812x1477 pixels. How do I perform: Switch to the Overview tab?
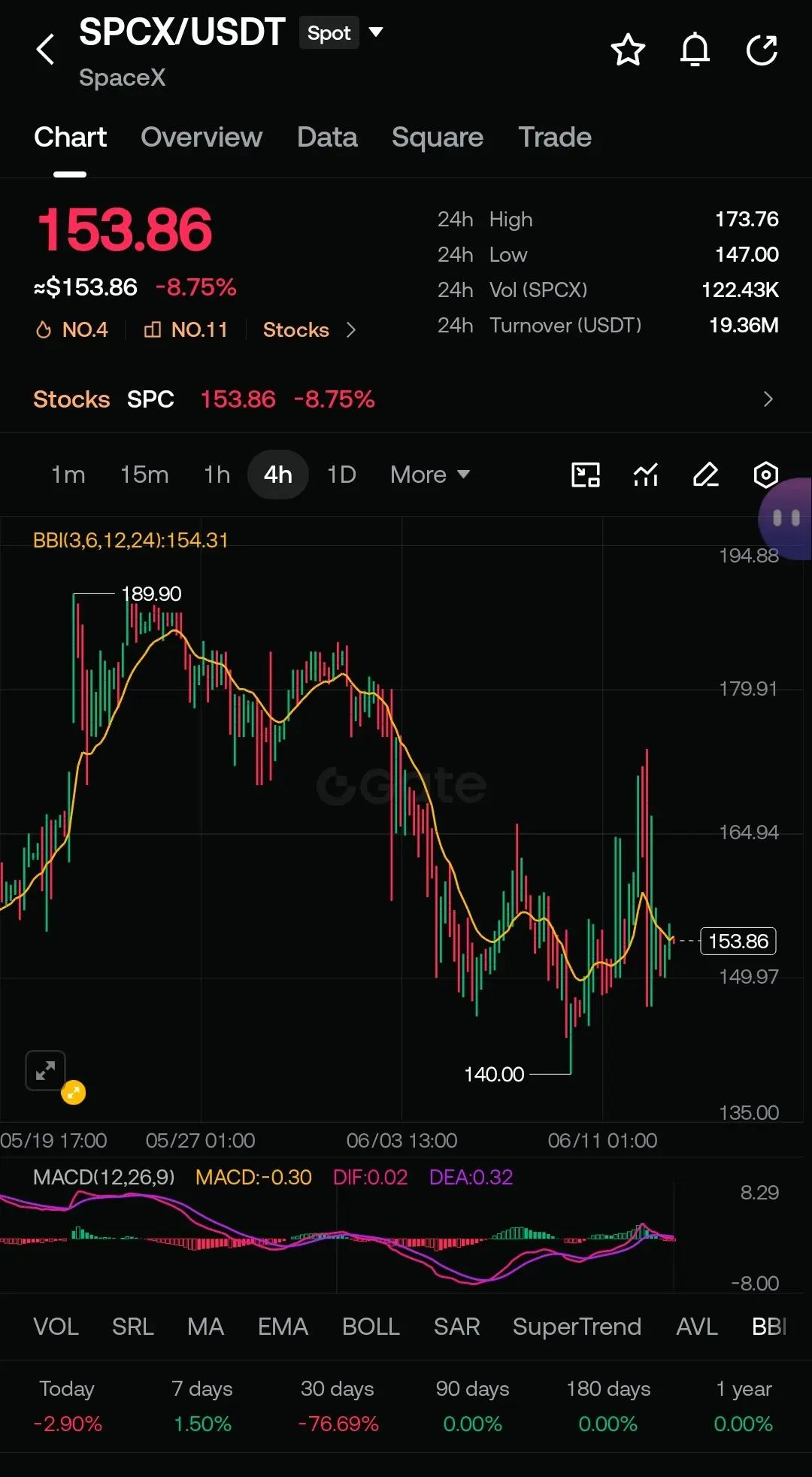tap(201, 137)
